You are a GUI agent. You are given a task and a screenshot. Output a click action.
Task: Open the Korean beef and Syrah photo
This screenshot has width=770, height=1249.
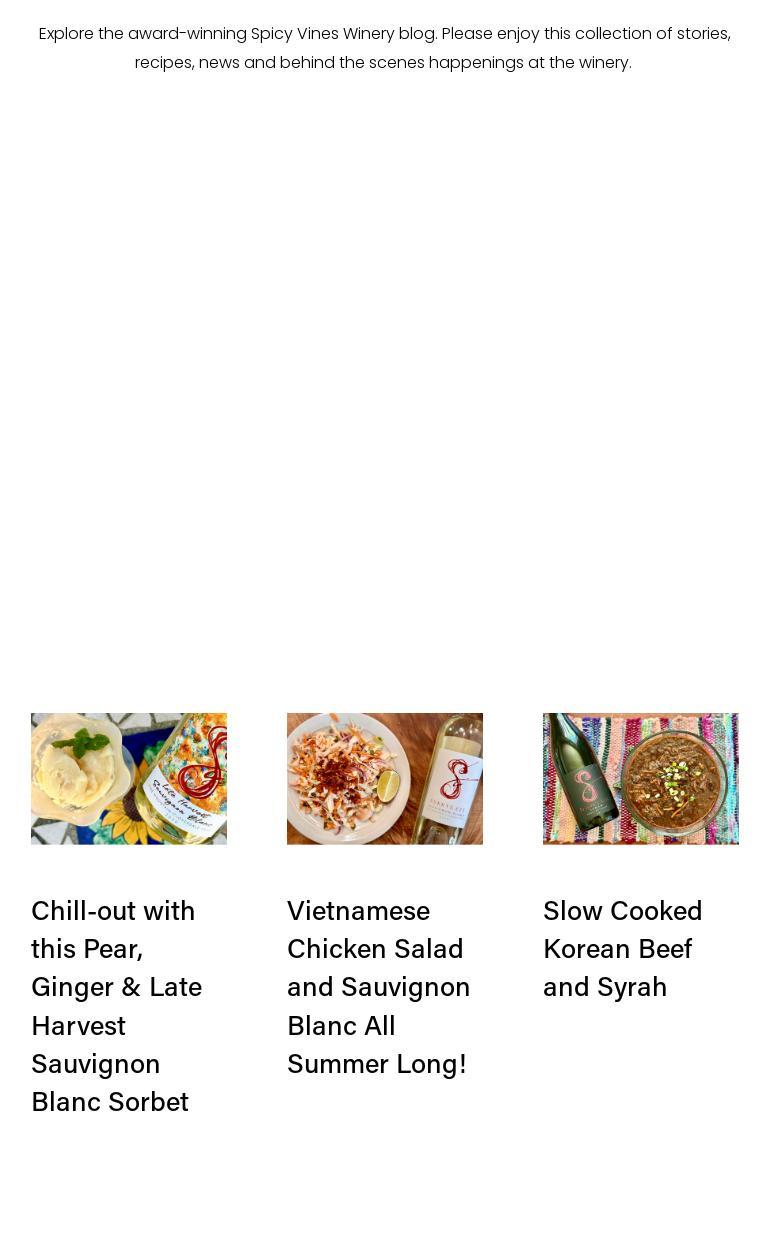640,778
